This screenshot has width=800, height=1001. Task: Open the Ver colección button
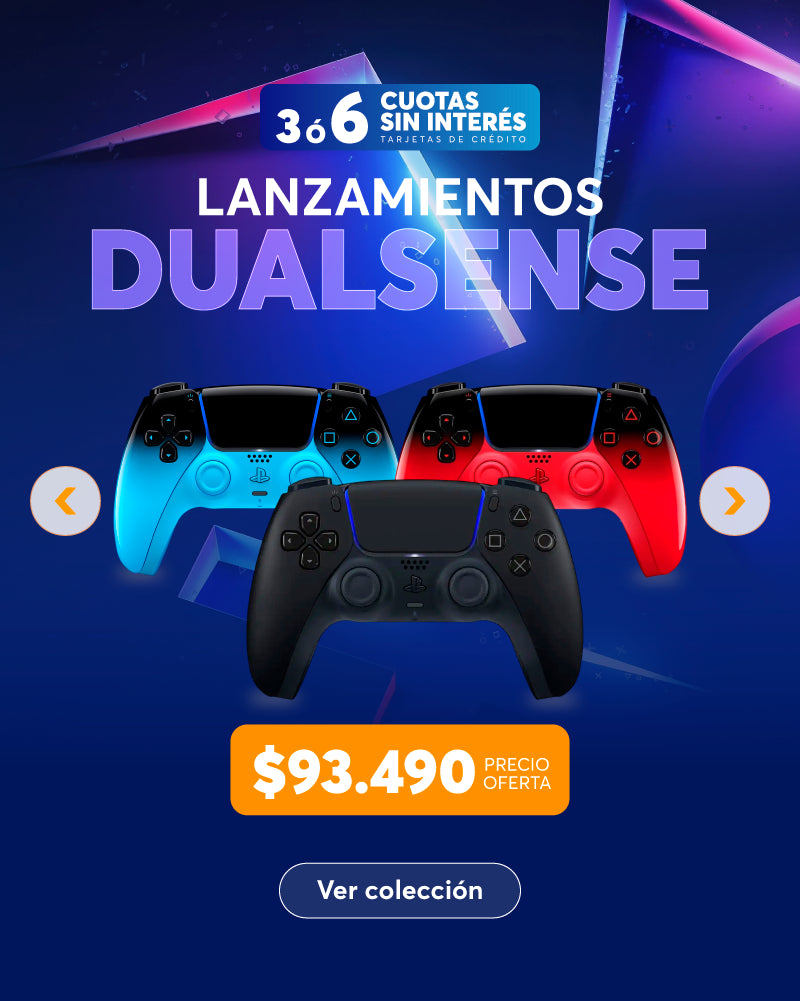(400, 890)
